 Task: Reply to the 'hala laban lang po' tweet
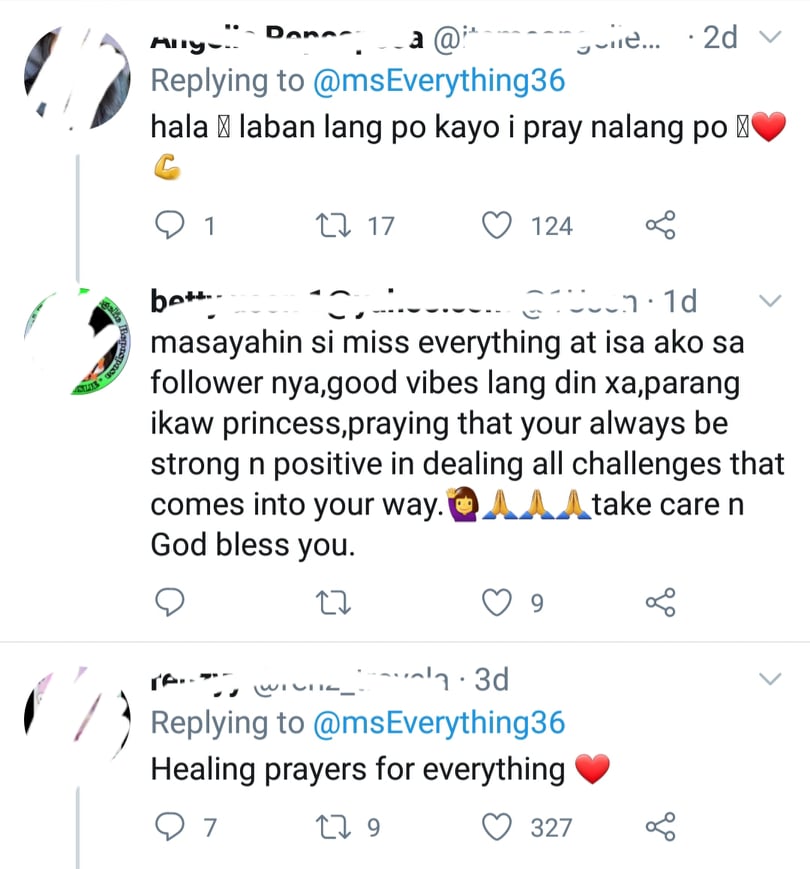coord(171,226)
